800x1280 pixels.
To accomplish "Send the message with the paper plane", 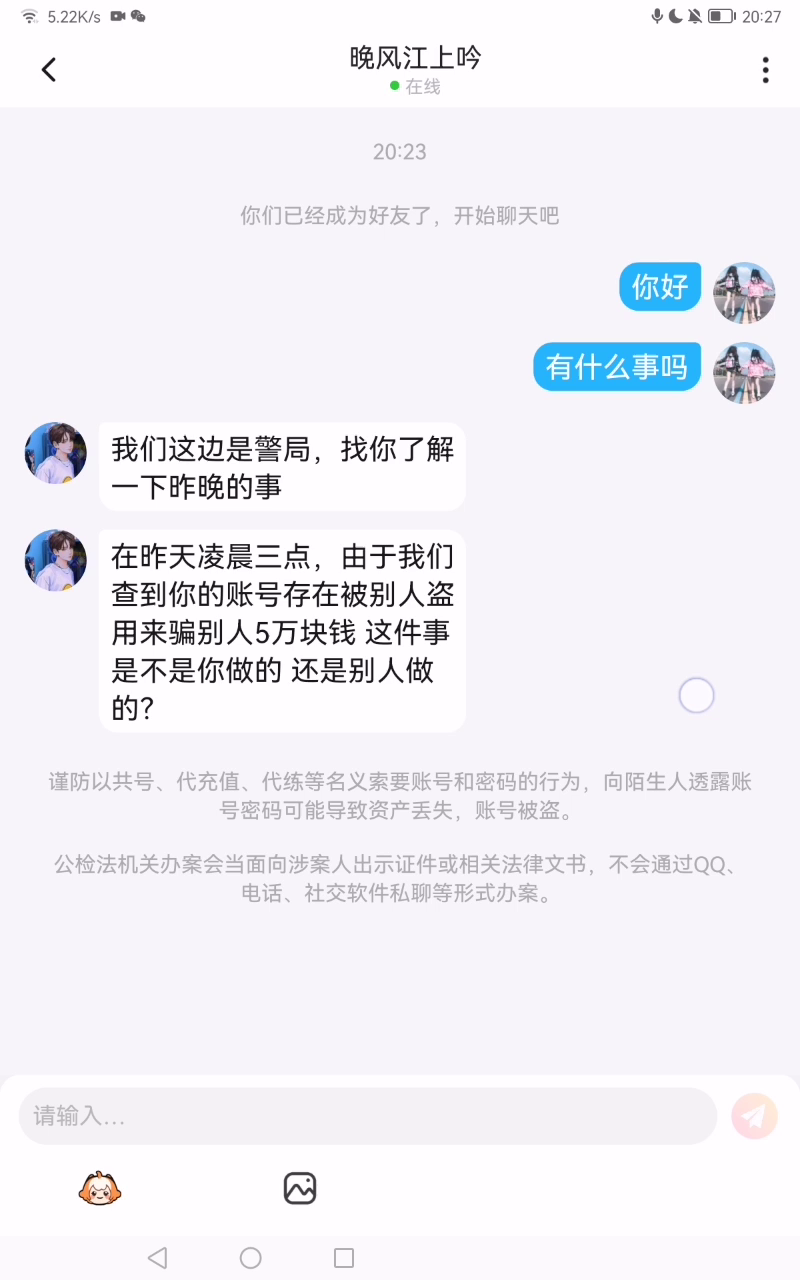I will (x=754, y=1116).
